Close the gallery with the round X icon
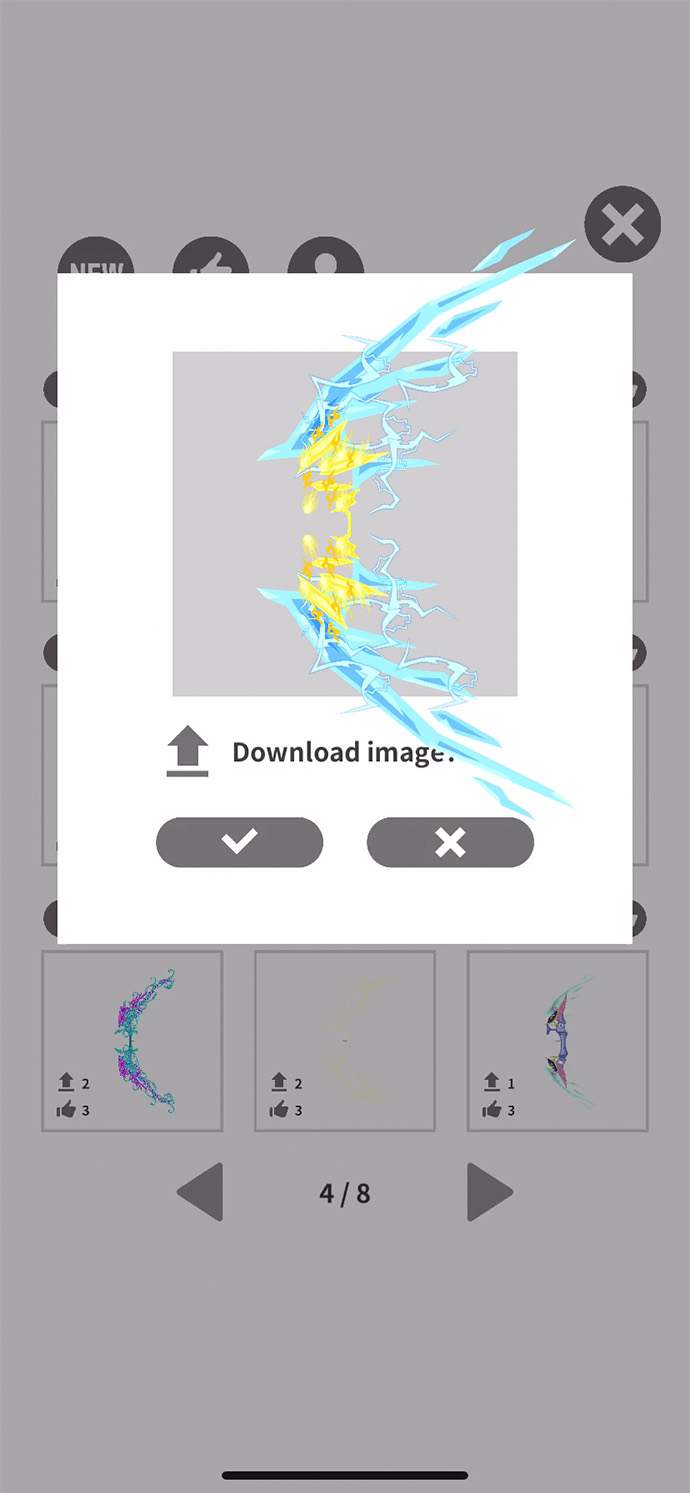 pyautogui.click(x=622, y=224)
